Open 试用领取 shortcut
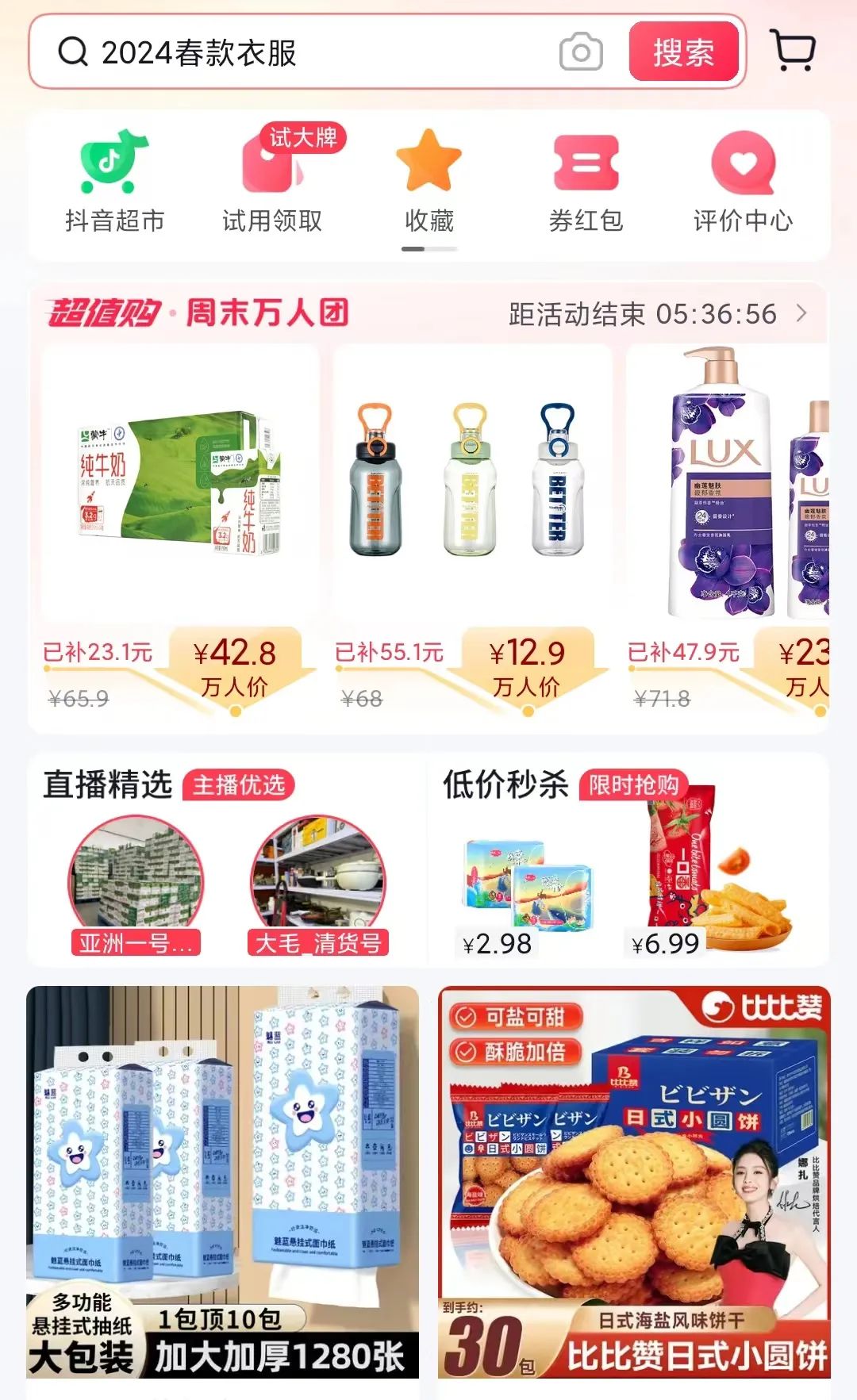The width and height of the screenshot is (857, 1400). click(273, 182)
